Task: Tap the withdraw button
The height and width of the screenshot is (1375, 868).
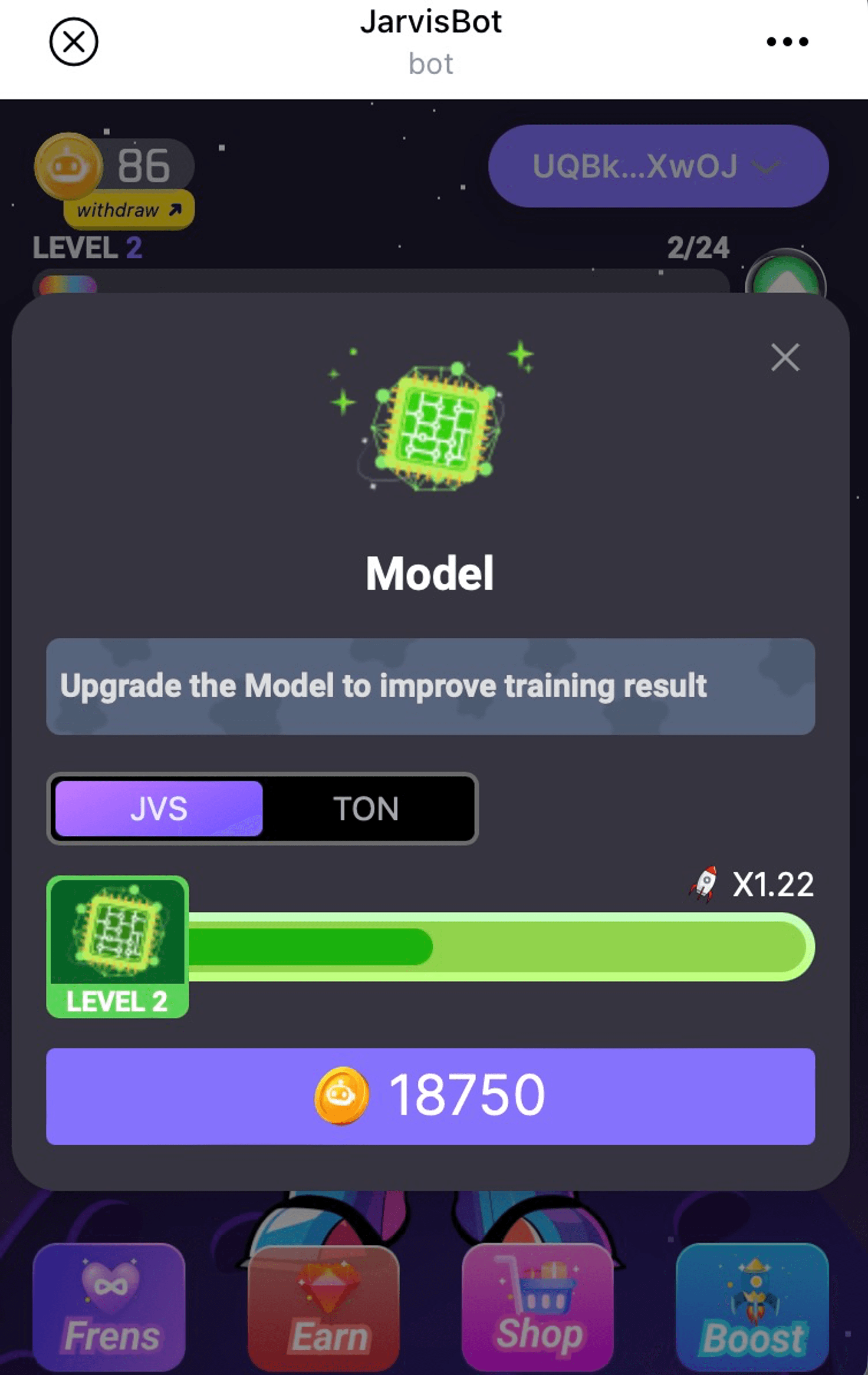Action: [x=128, y=210]
